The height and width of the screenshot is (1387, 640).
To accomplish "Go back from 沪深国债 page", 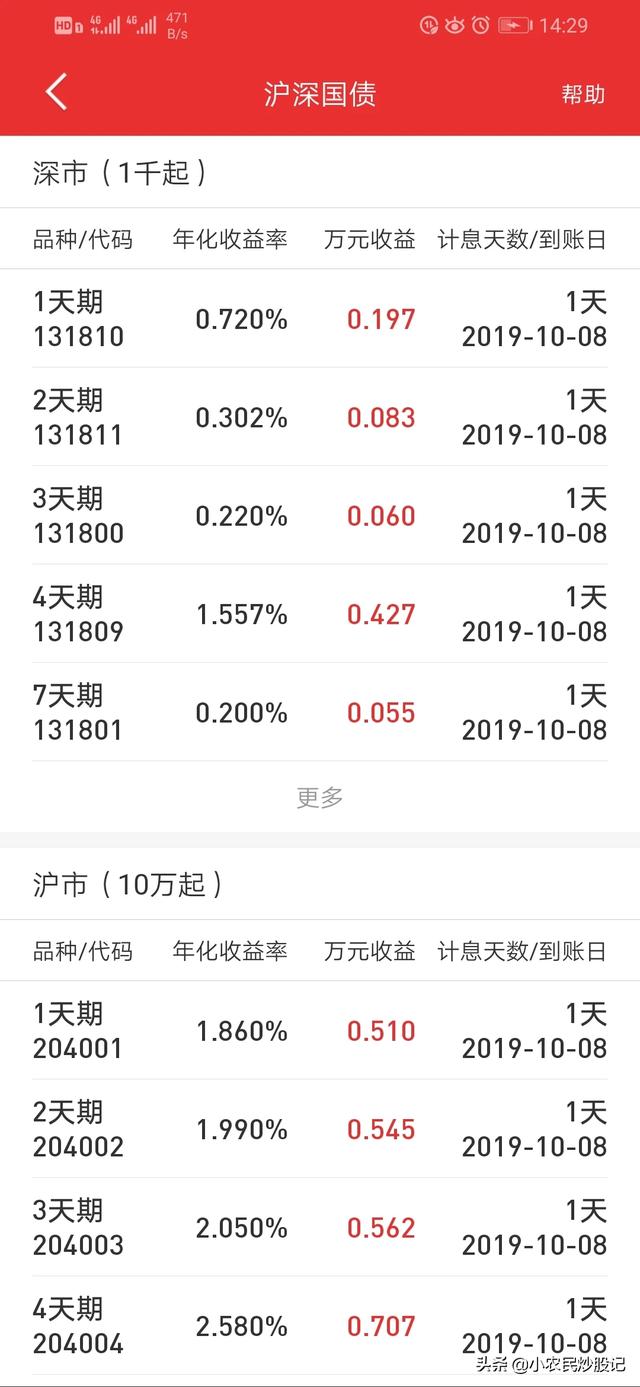I will click(x=56, y=93).
